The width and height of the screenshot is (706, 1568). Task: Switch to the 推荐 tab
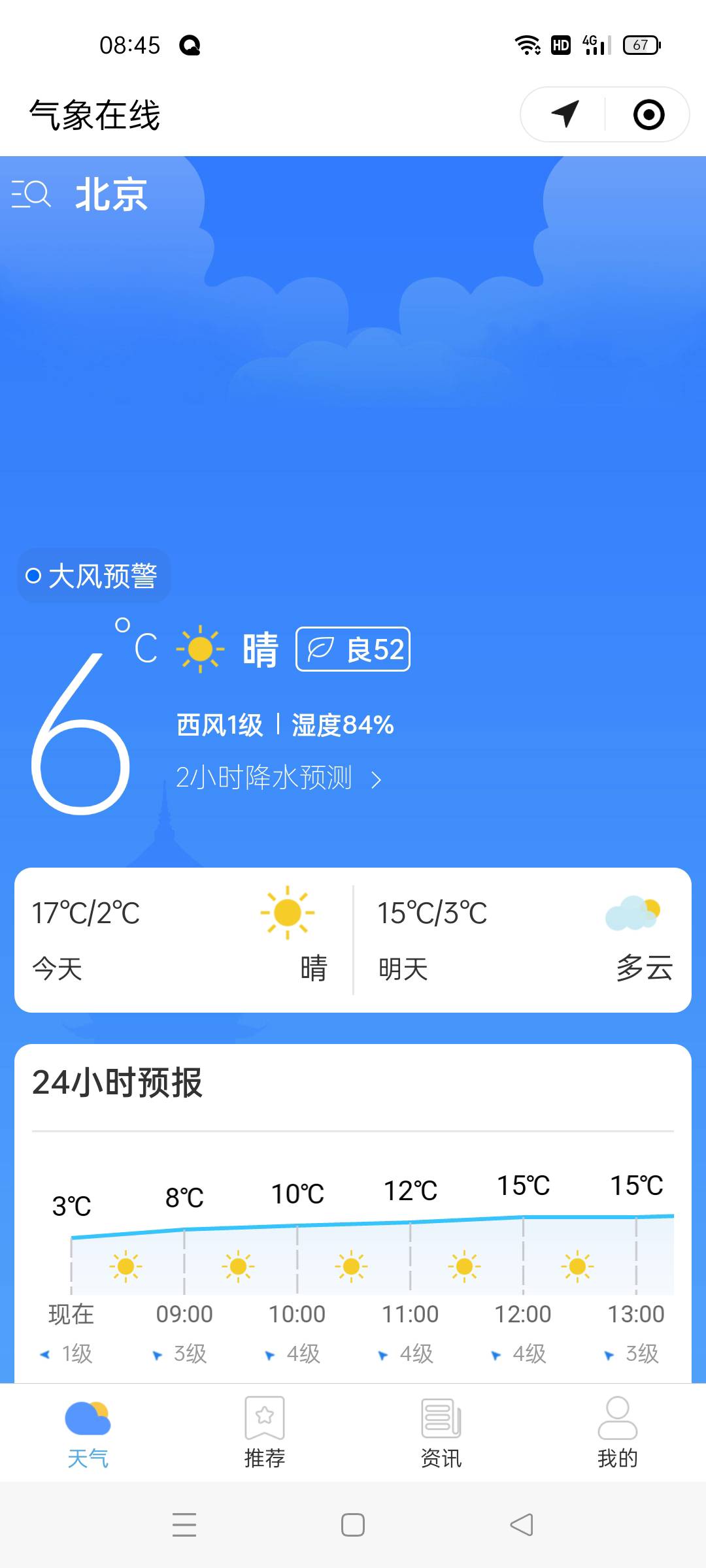point(265,1432)
